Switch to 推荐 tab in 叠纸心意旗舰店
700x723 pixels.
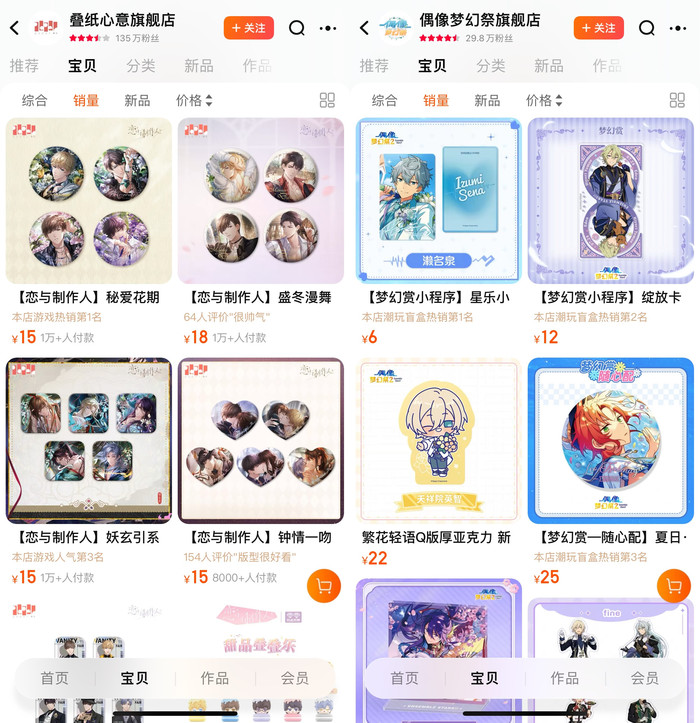(24, 66)
